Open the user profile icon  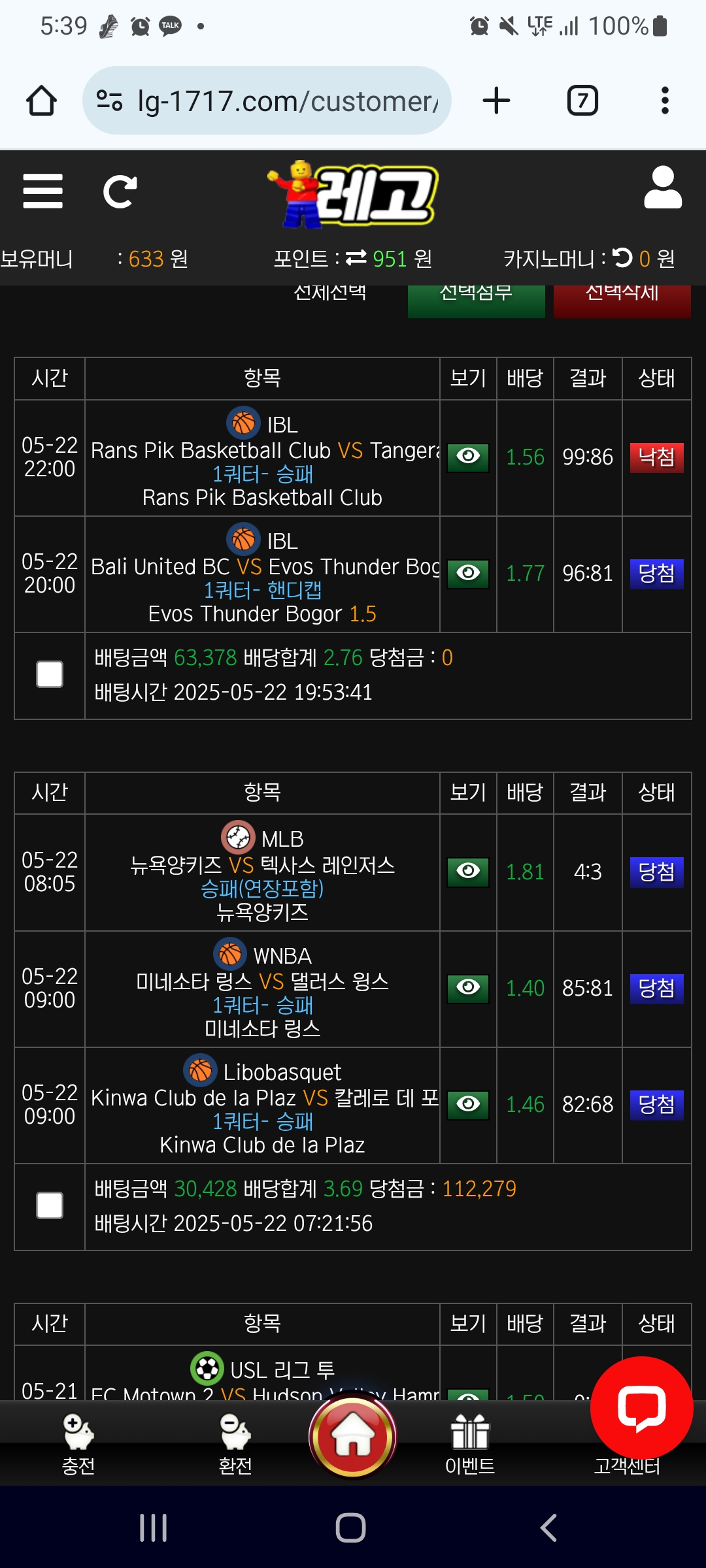663,188
